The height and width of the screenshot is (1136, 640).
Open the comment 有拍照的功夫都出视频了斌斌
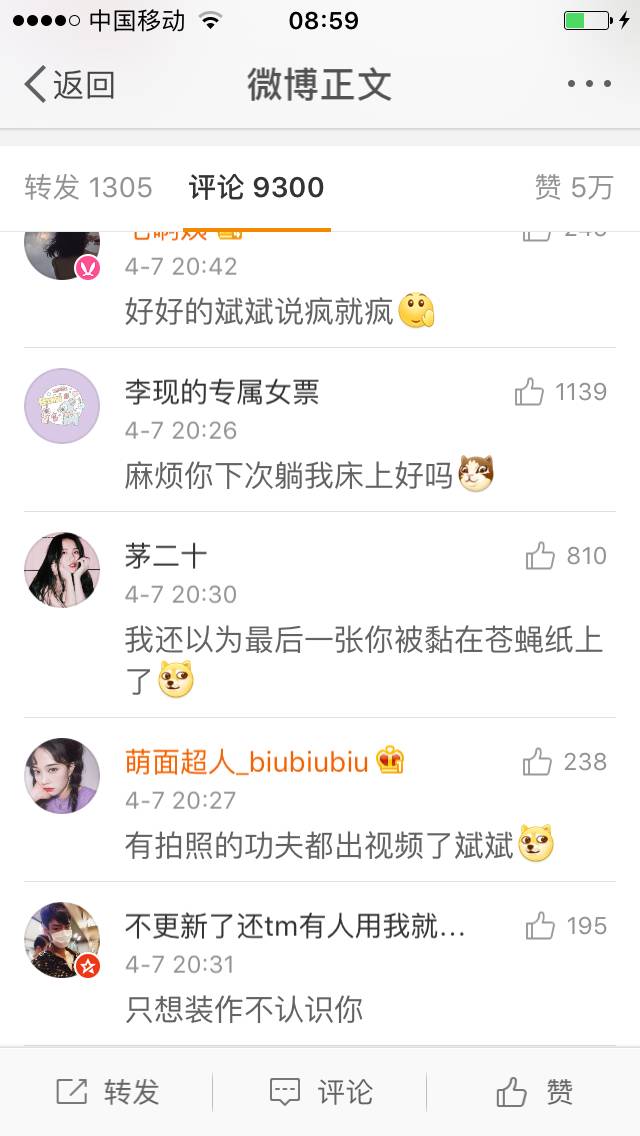[320, 846]
